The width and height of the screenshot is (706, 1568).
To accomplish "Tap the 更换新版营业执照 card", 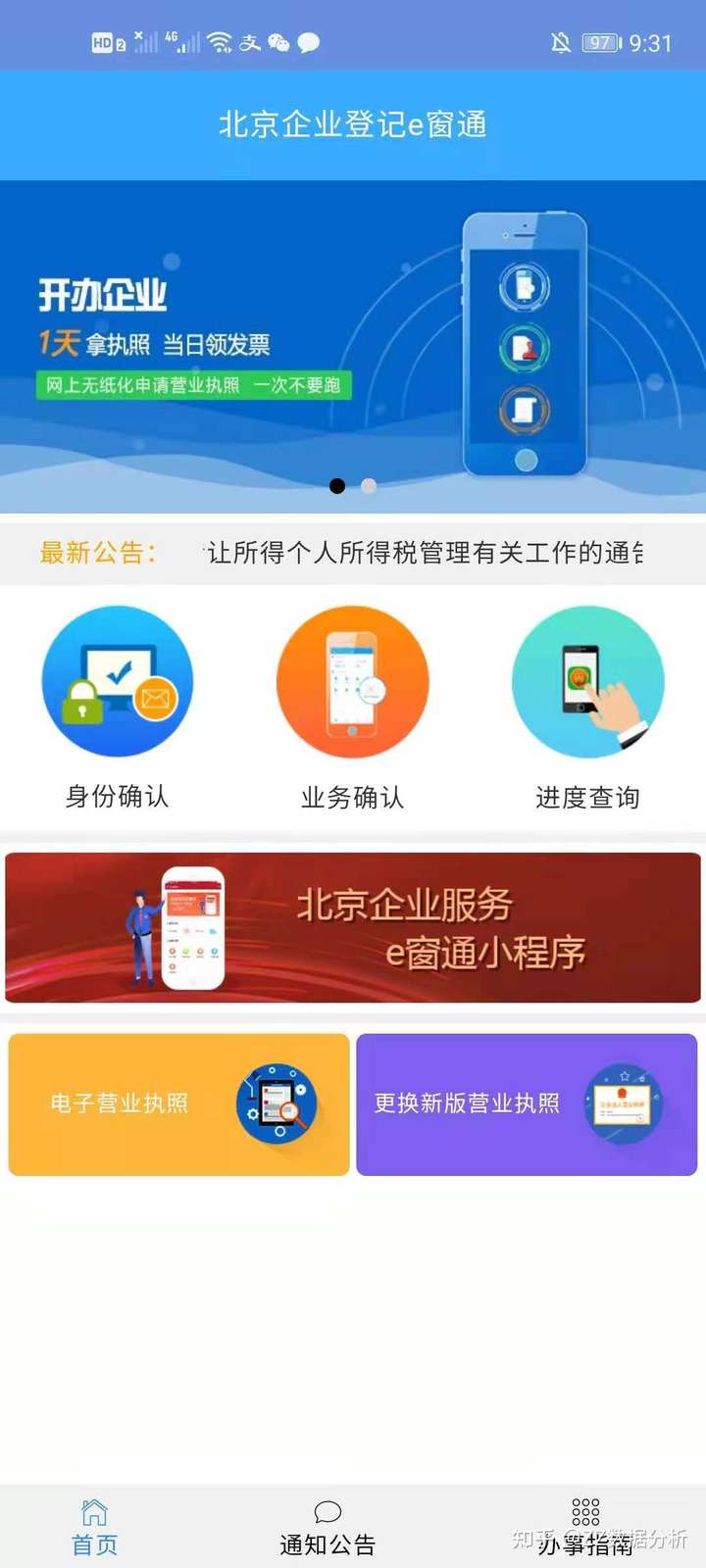I will 527,1104.
